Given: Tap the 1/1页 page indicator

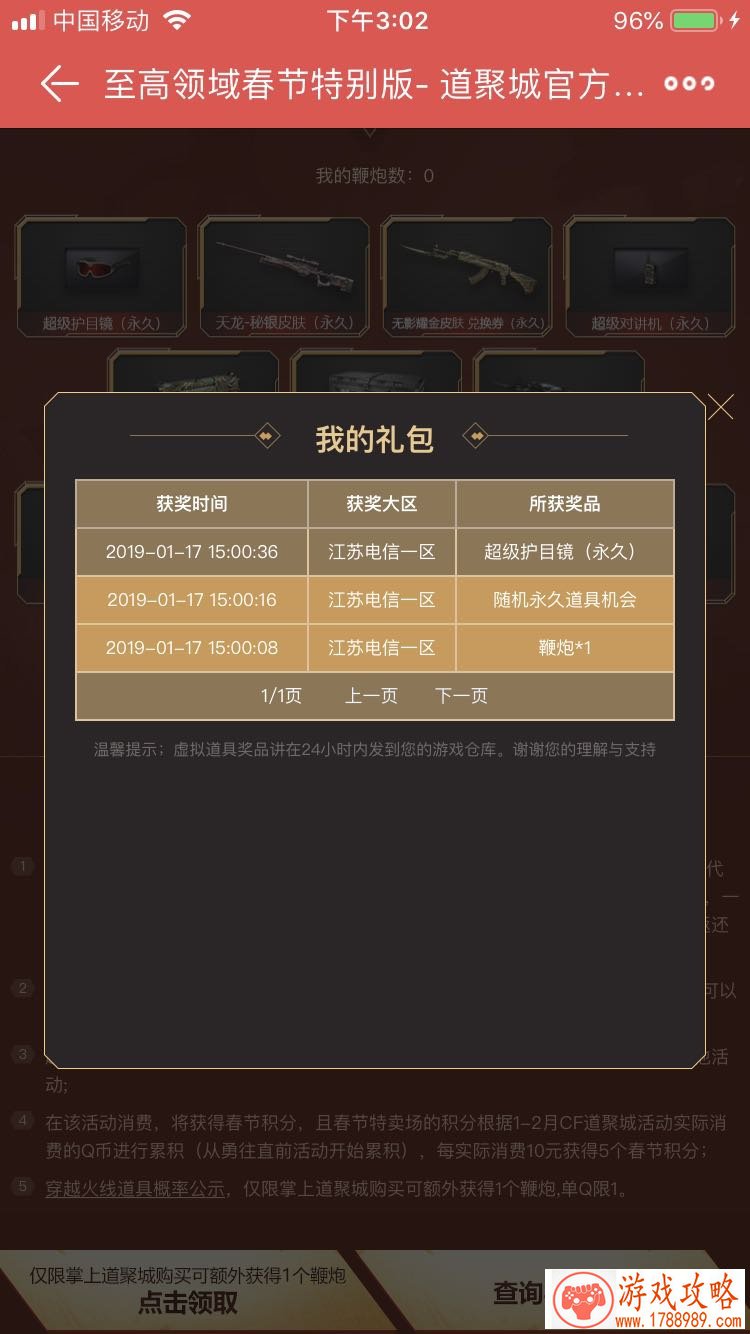Looking at the screenshot, I should point(277,697).
